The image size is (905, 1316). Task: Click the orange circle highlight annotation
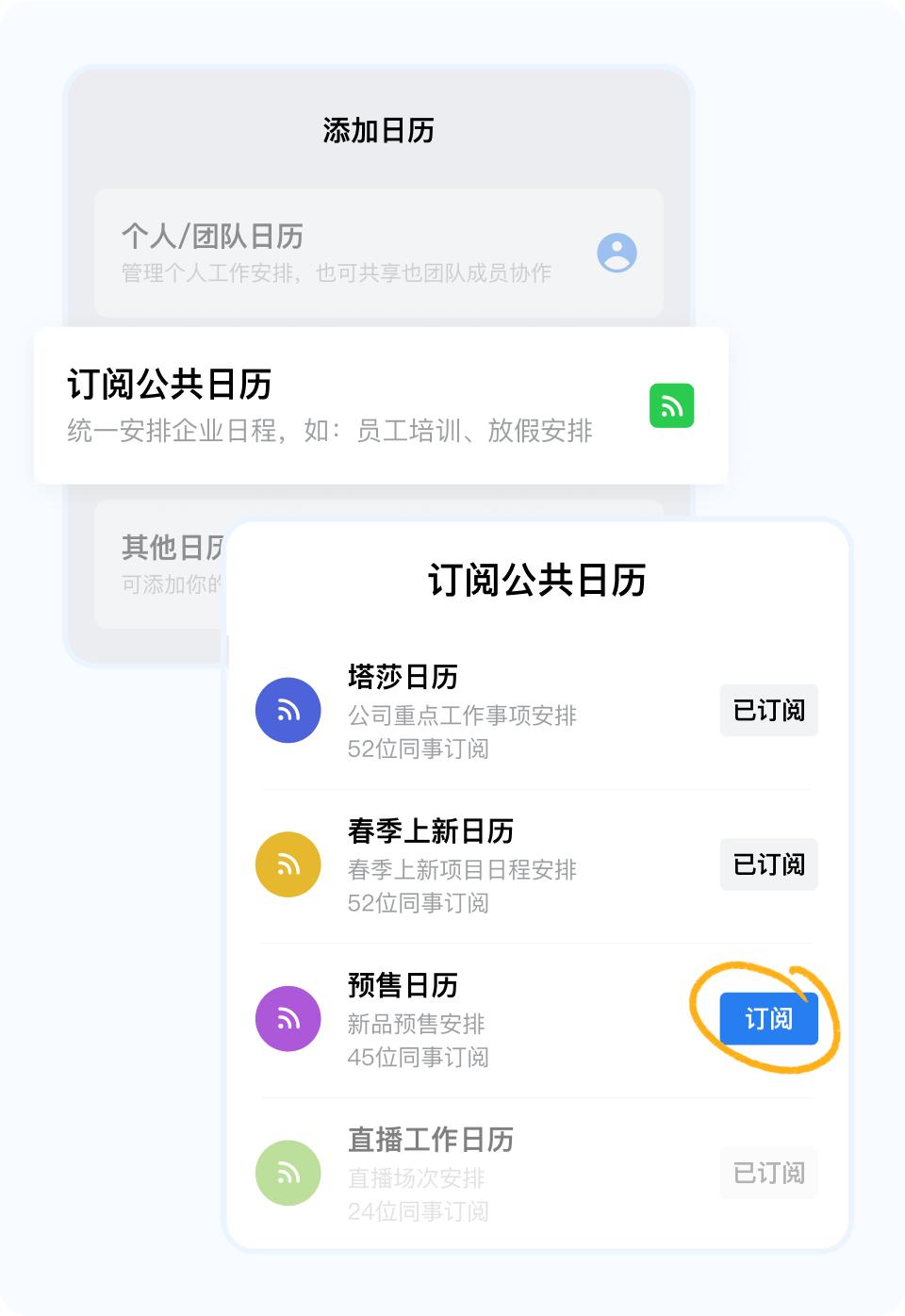tap(765, 1018)
